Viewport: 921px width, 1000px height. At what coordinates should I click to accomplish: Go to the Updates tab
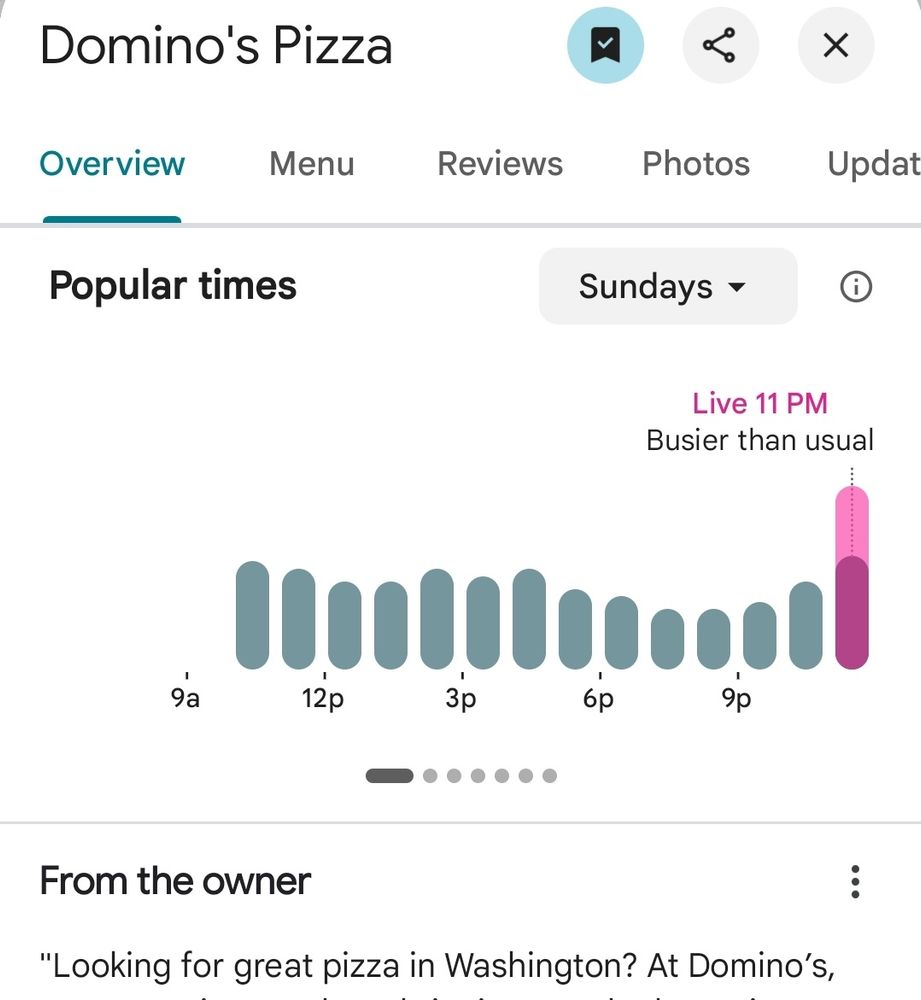click(873, 164)
